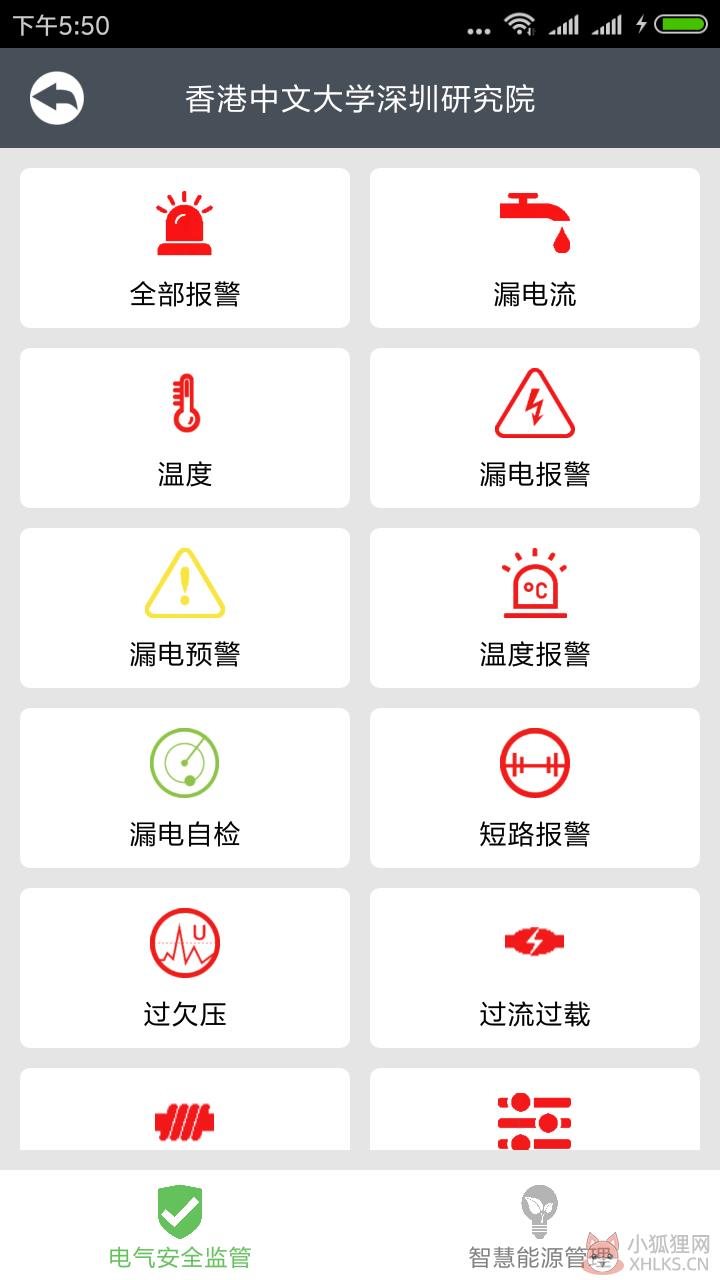Open 短路报警 alerts
Viewport: 720px width, 1280px height.
click(535, 788)
